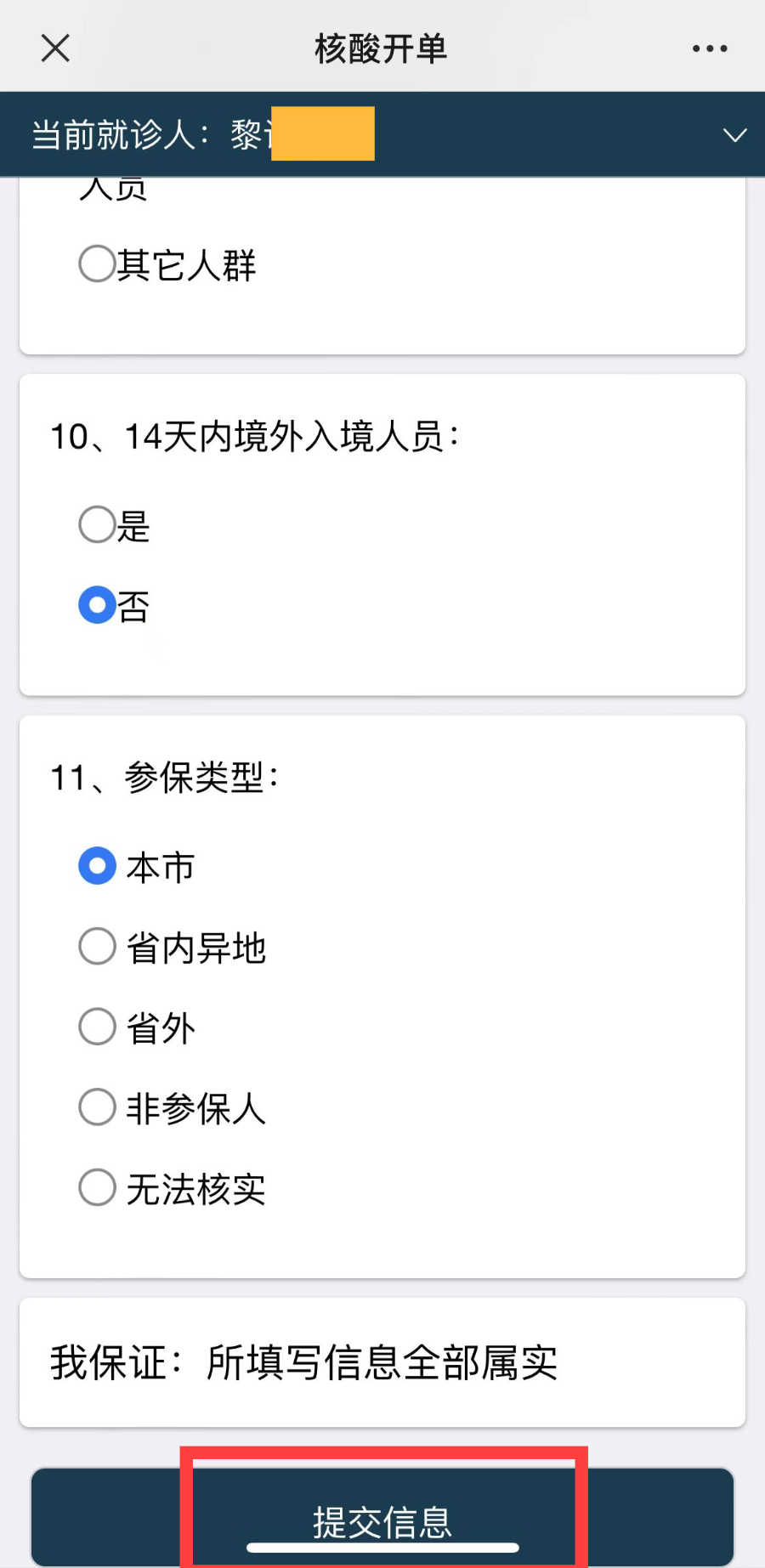Expand the 当前就诊人 patient selector
The width and height of the screenshot is (765, 1568).
[x=734, y=135]
